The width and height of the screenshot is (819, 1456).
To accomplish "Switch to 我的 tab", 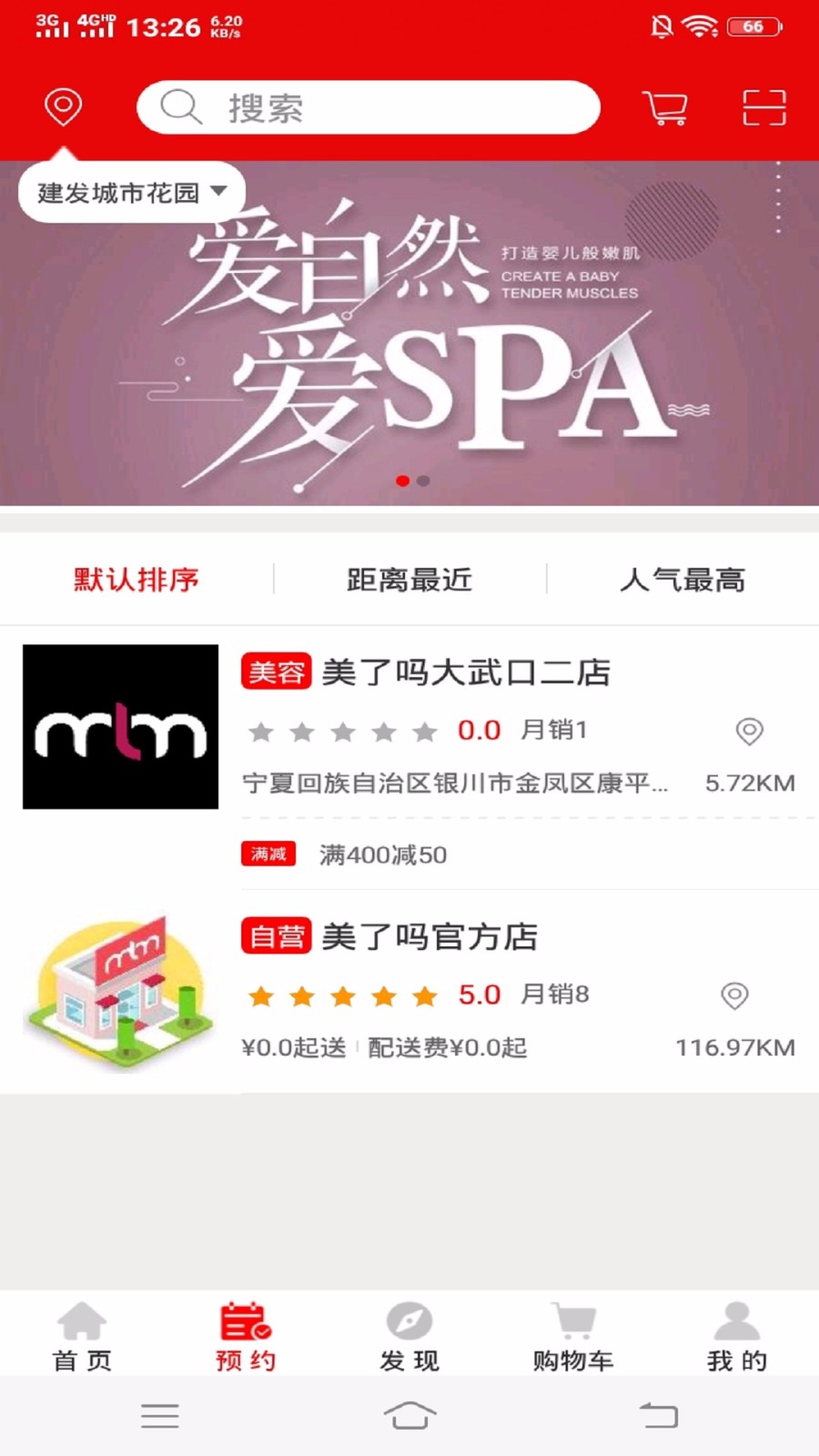I will (x=737, y=1335).
